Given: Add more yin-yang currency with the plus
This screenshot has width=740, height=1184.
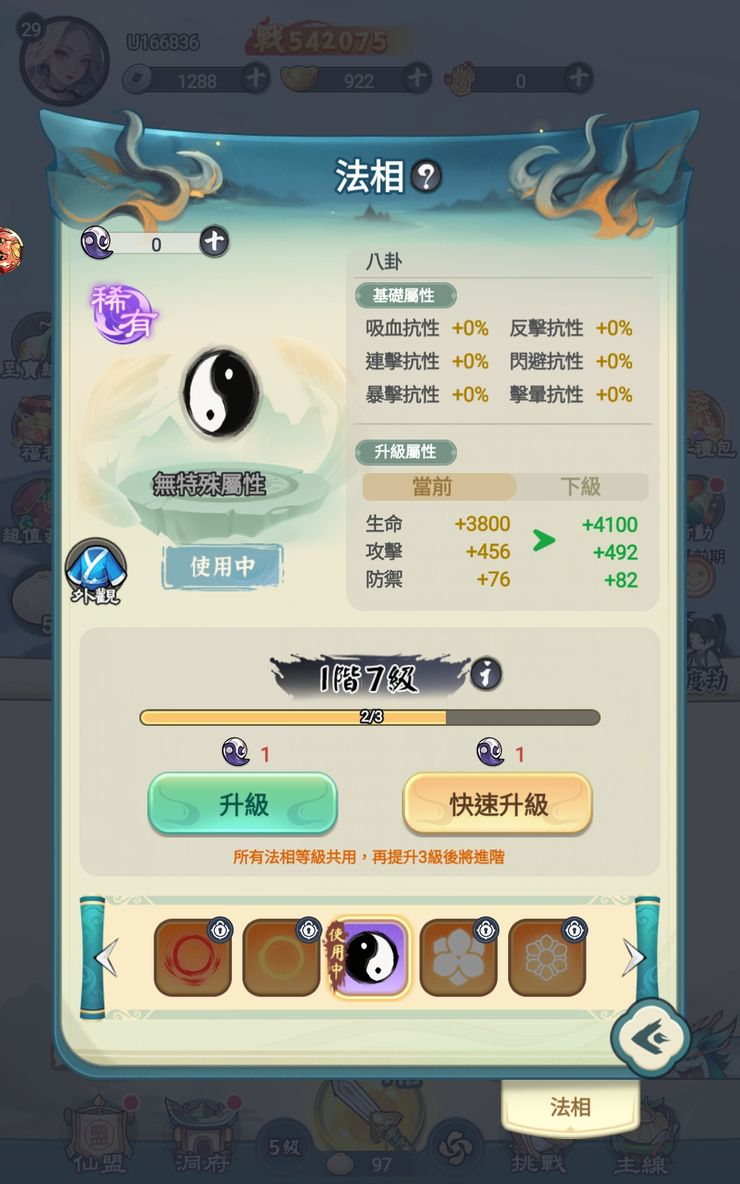Looking at the screenshot, I should coord(214,241).
